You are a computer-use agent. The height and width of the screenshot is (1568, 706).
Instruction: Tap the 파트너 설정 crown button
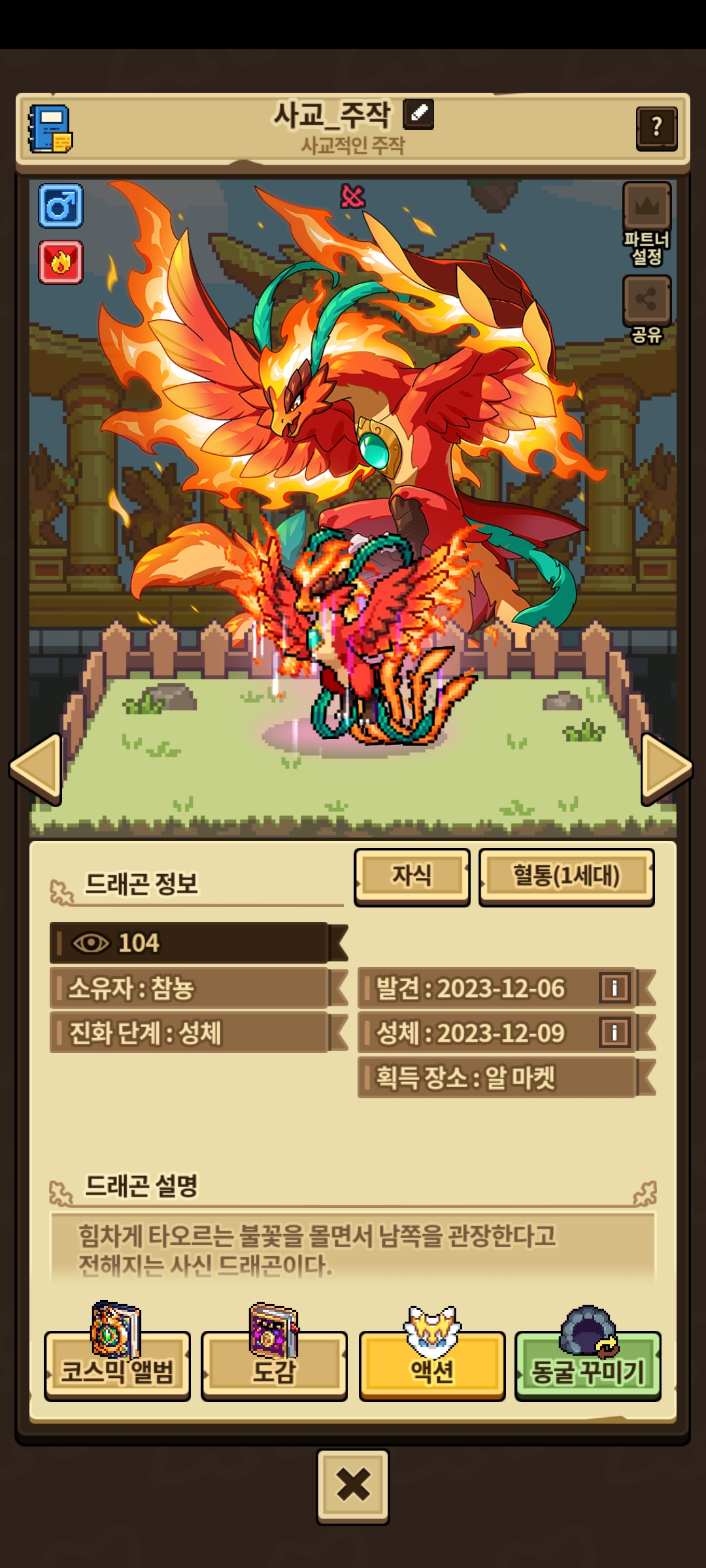coord(647,208)
